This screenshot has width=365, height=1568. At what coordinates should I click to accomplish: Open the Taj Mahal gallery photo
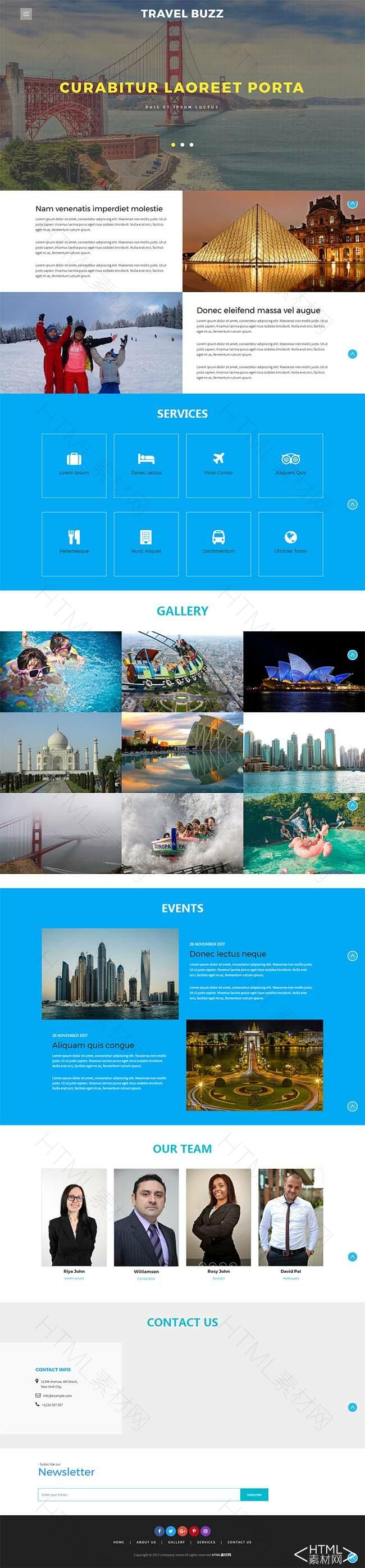pyautogui.click(x=60, y=752)
